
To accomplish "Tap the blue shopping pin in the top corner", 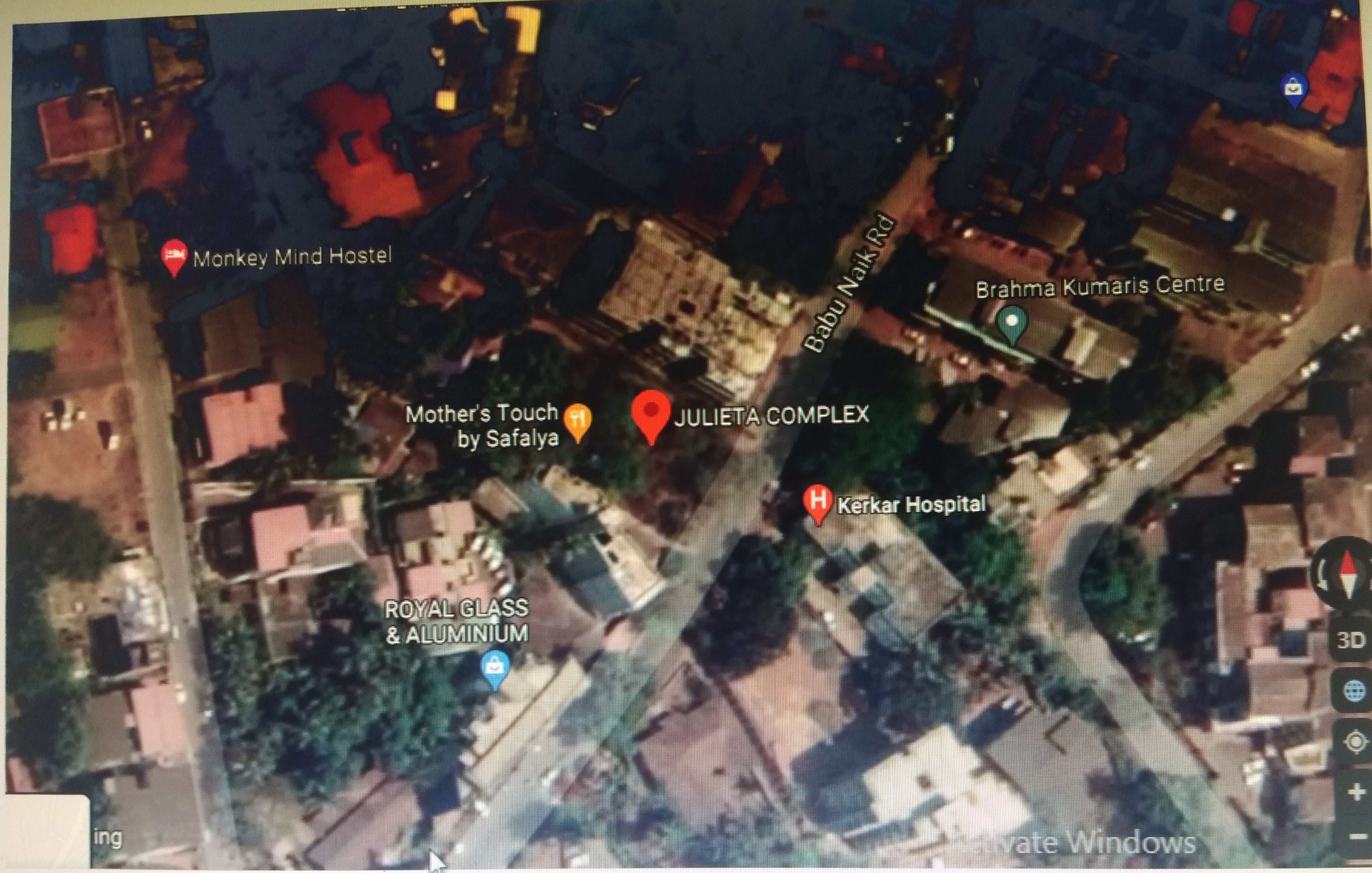I will [x=1293, y=90].
